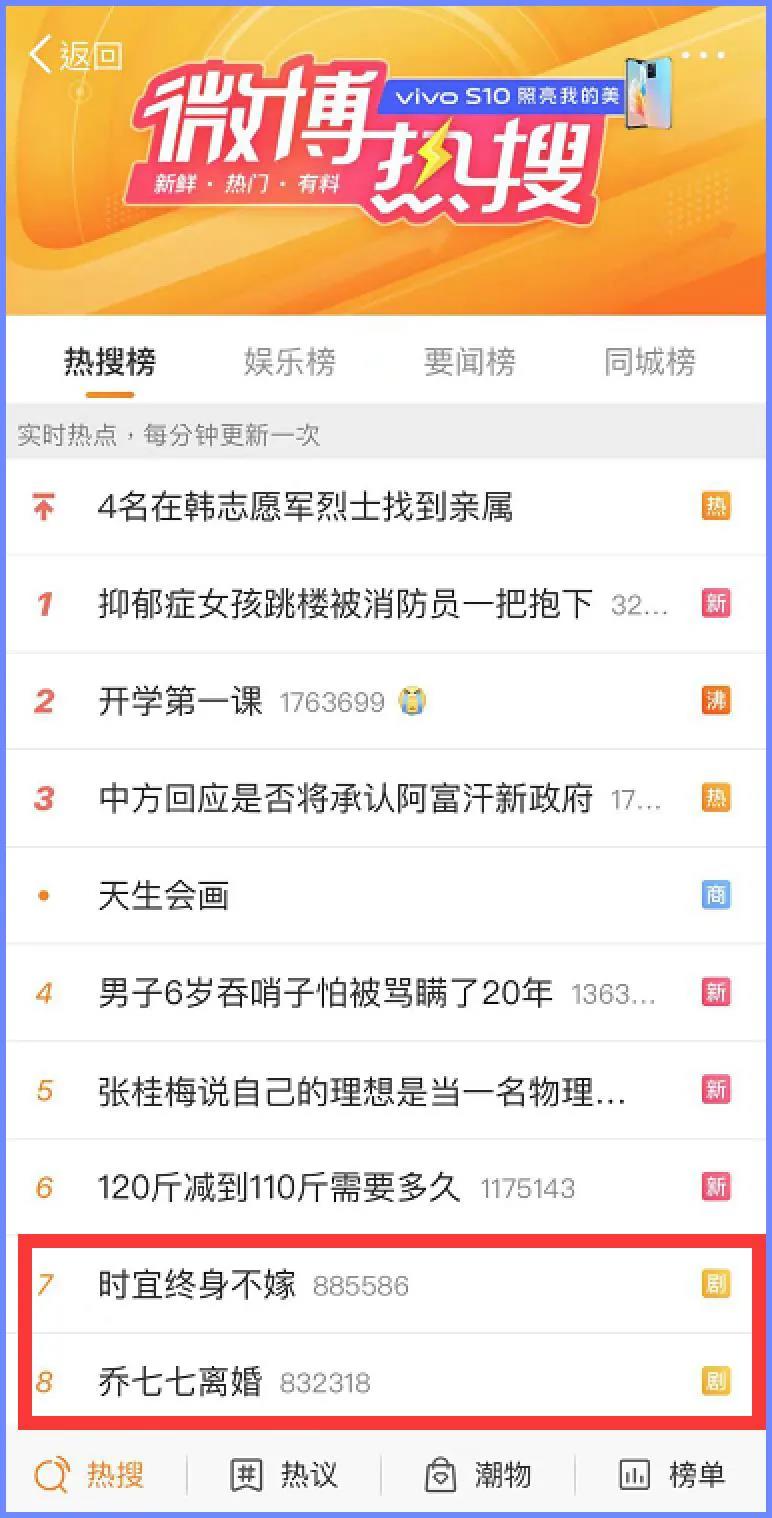Open 潮物 in the bottom bar
Viewport: 772px width, 1518px height.
click(x=478, y=1475)
